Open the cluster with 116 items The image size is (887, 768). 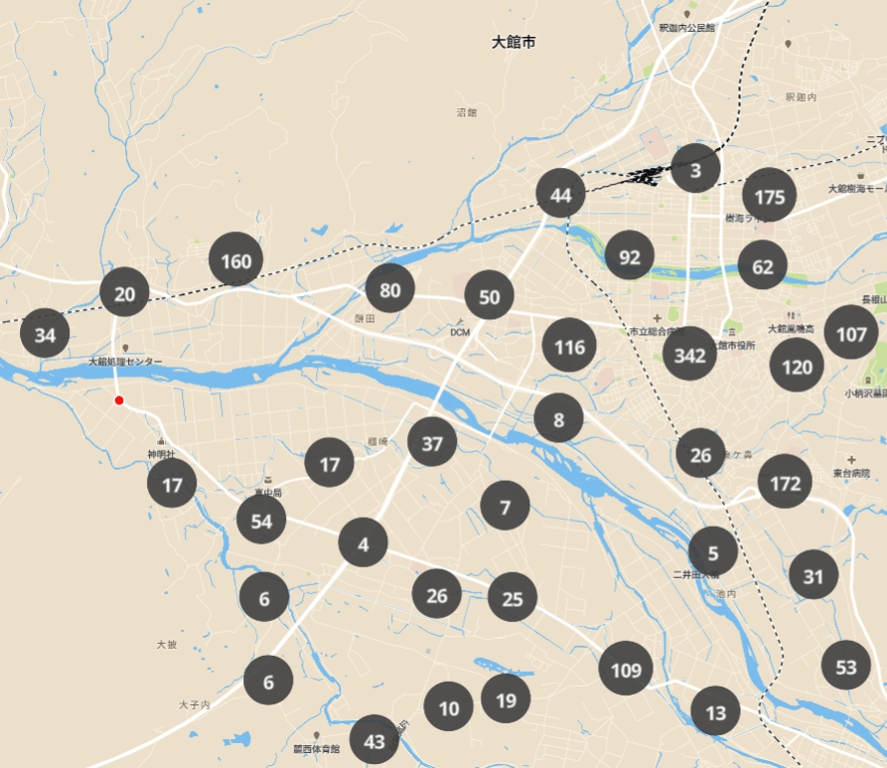(x=569, y=347)
